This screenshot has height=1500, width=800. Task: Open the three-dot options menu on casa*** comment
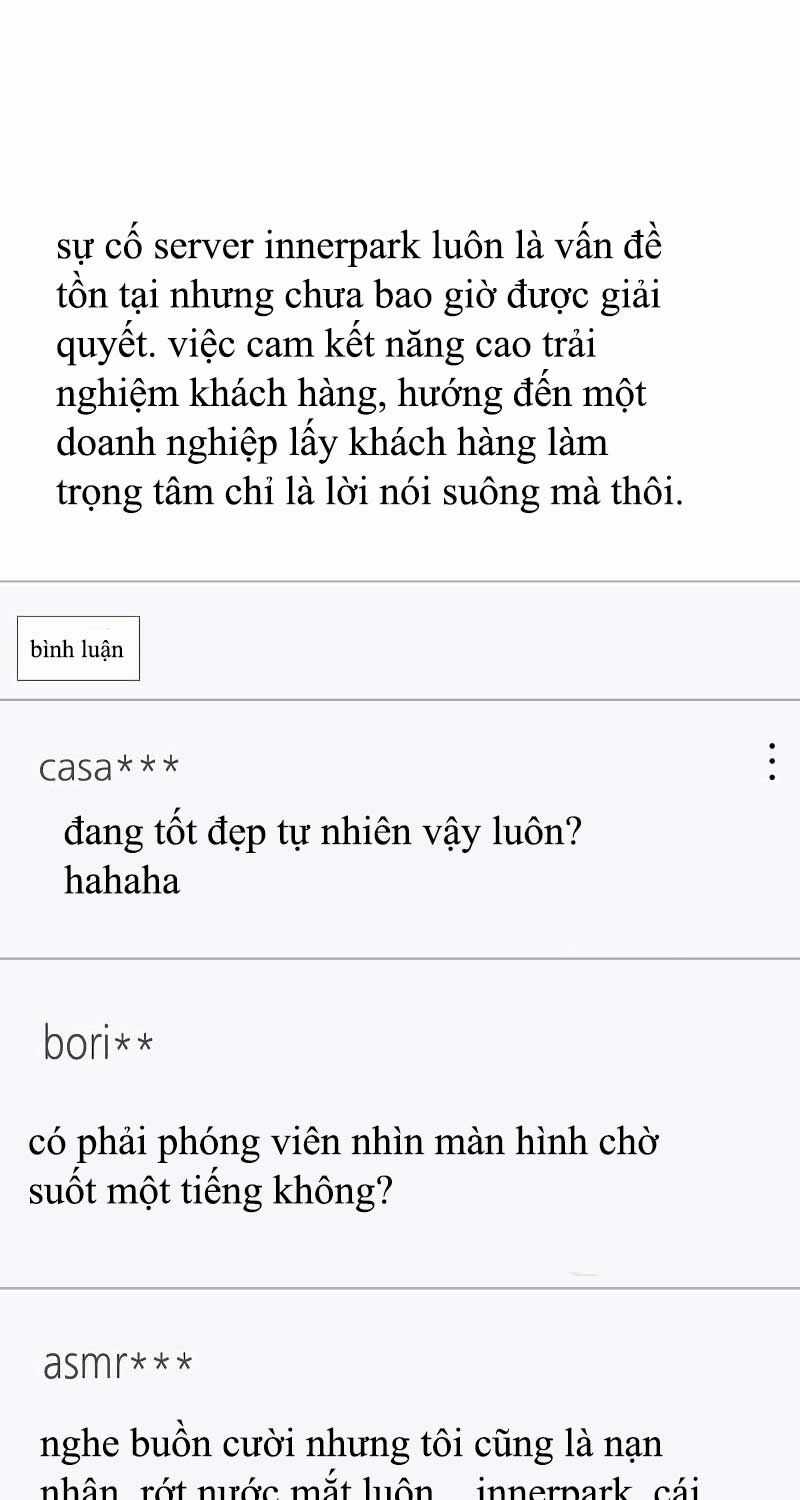point(772,762)
